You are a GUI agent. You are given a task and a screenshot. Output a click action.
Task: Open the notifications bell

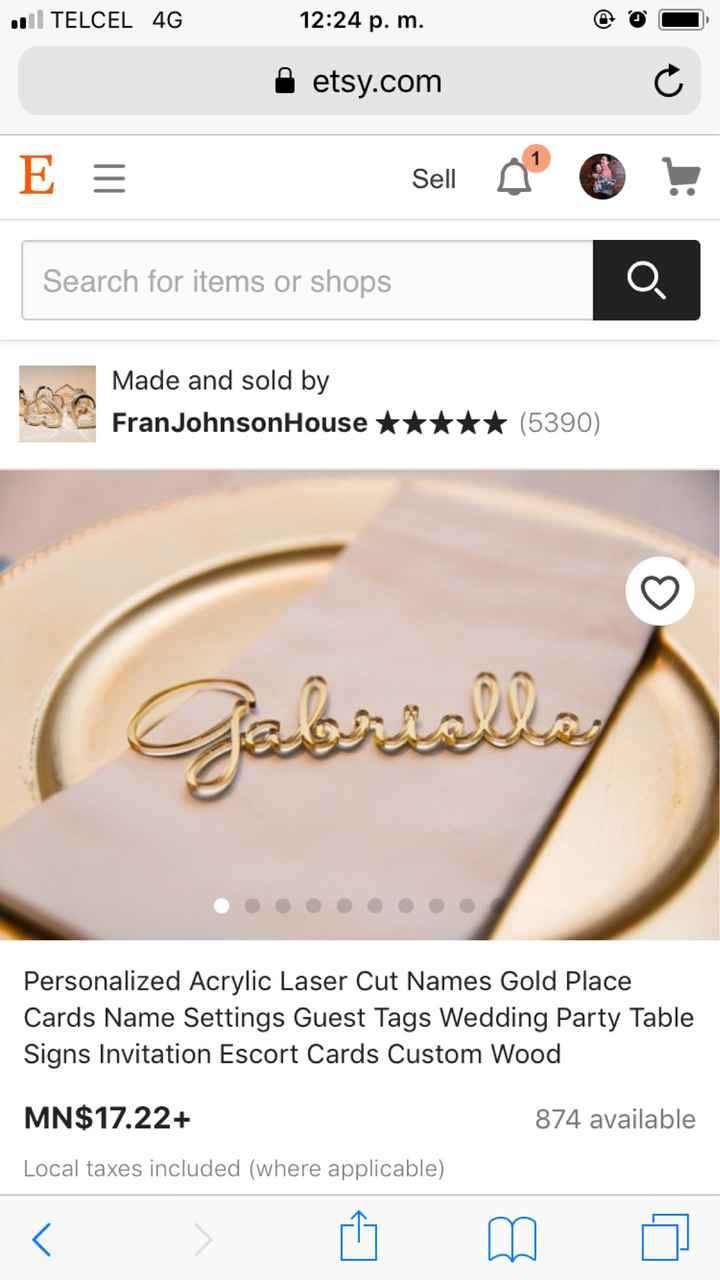pyautogui.click(x=515, y=178)
